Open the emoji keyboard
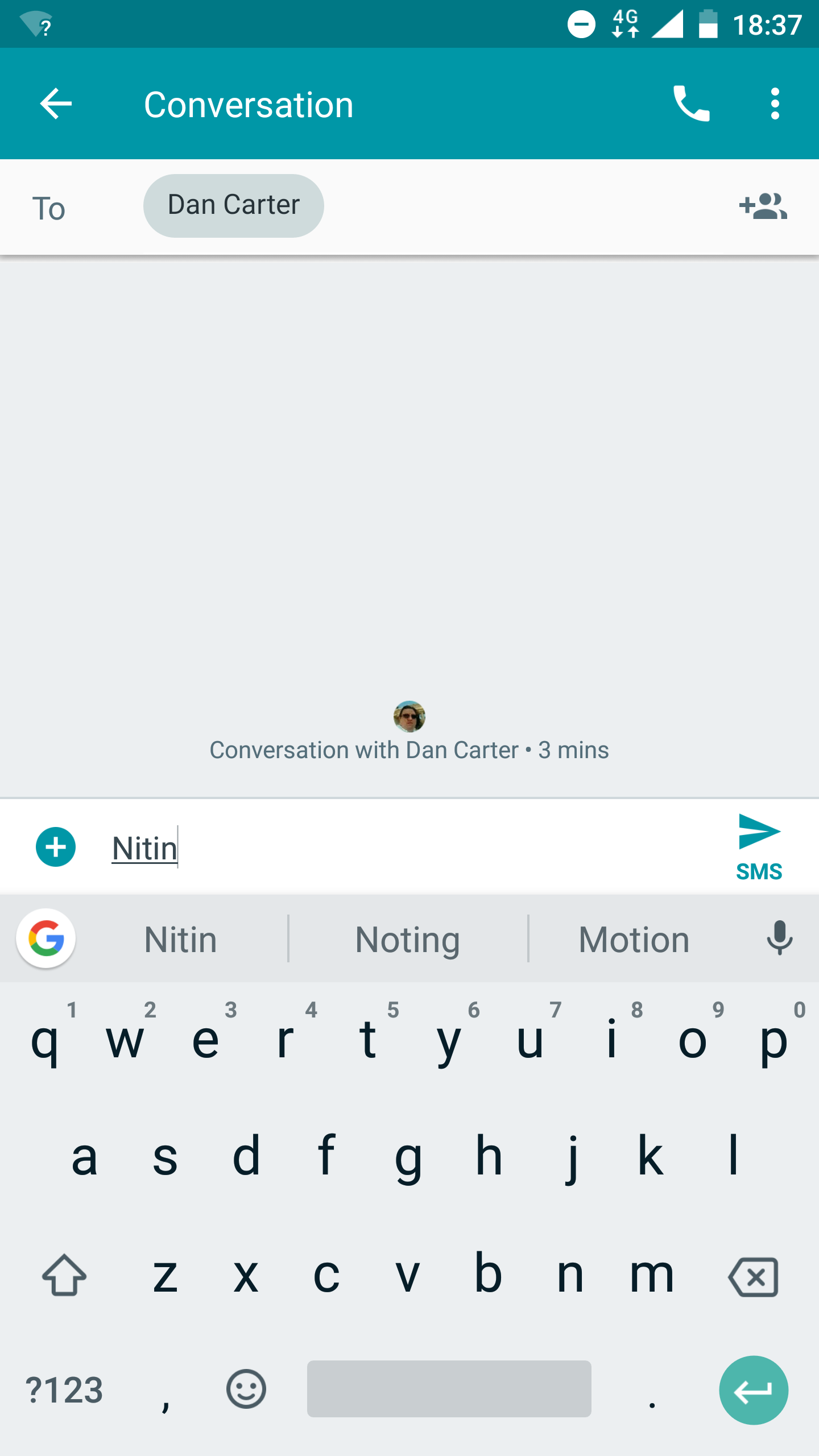The height and width of the screenshot is (1456, 819). (246, 1389)
